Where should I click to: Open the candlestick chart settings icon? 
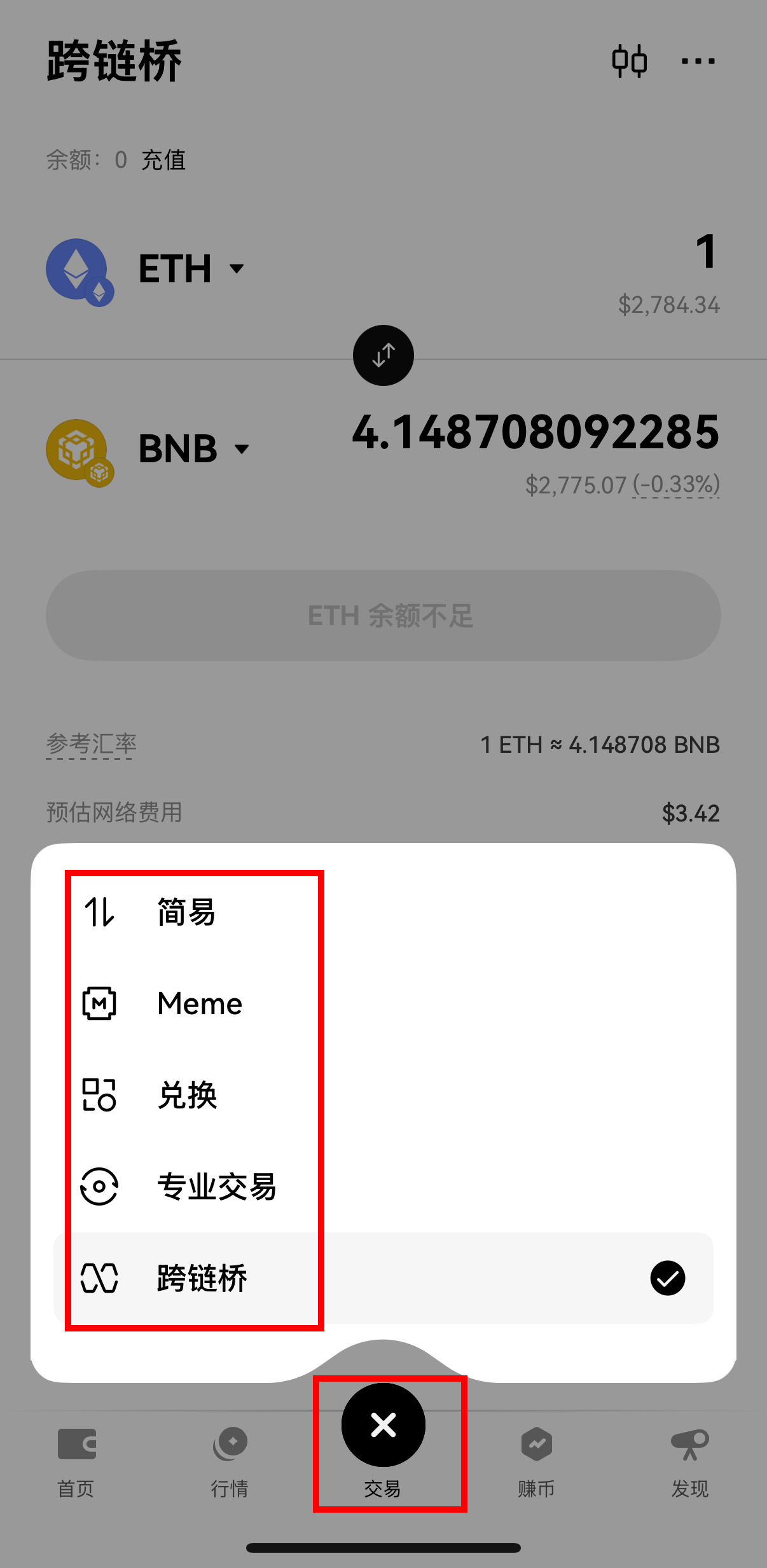tap(630, 60)
